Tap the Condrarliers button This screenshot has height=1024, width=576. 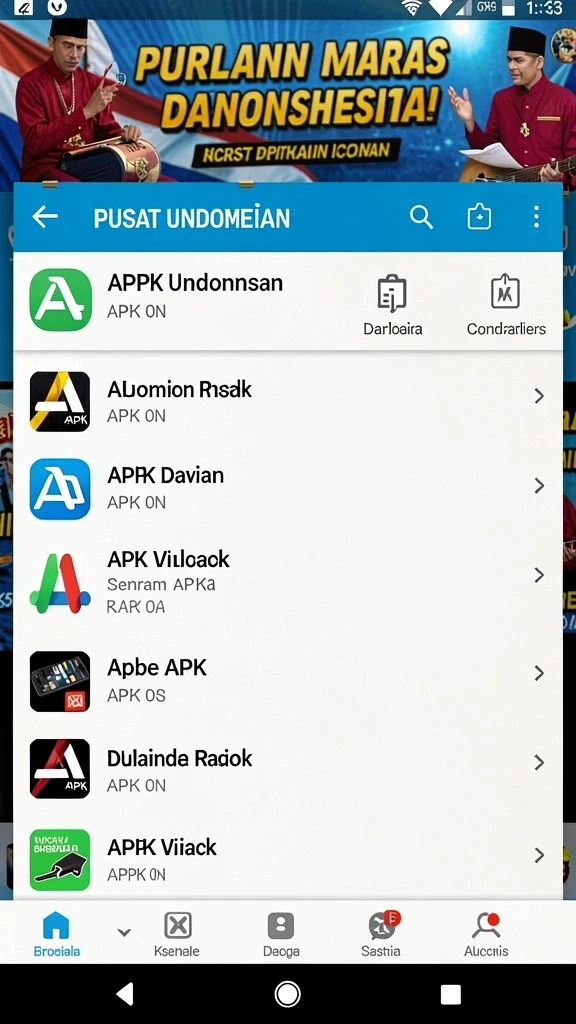[x=506, y=306]
